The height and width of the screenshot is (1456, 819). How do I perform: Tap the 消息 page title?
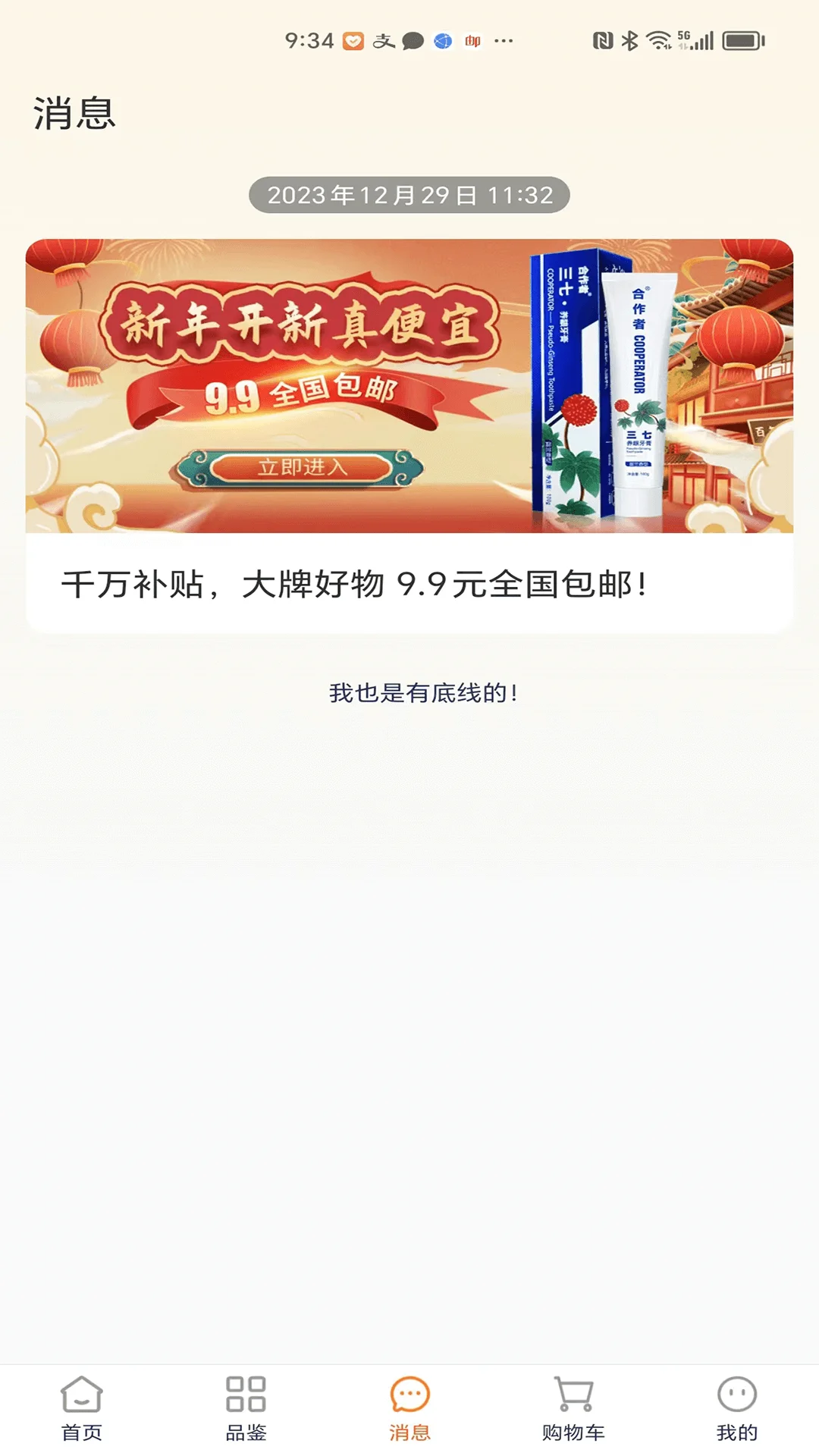74,114
